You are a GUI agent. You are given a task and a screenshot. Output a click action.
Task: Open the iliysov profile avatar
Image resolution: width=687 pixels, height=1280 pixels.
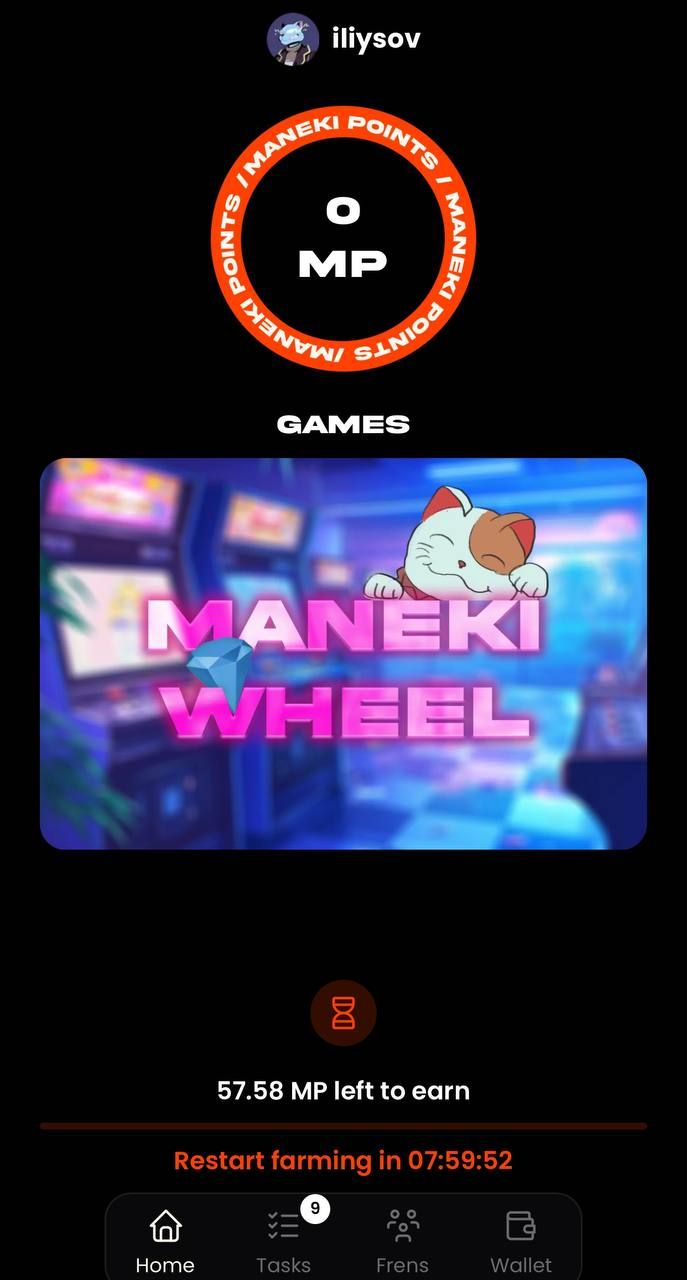point(293,40)
